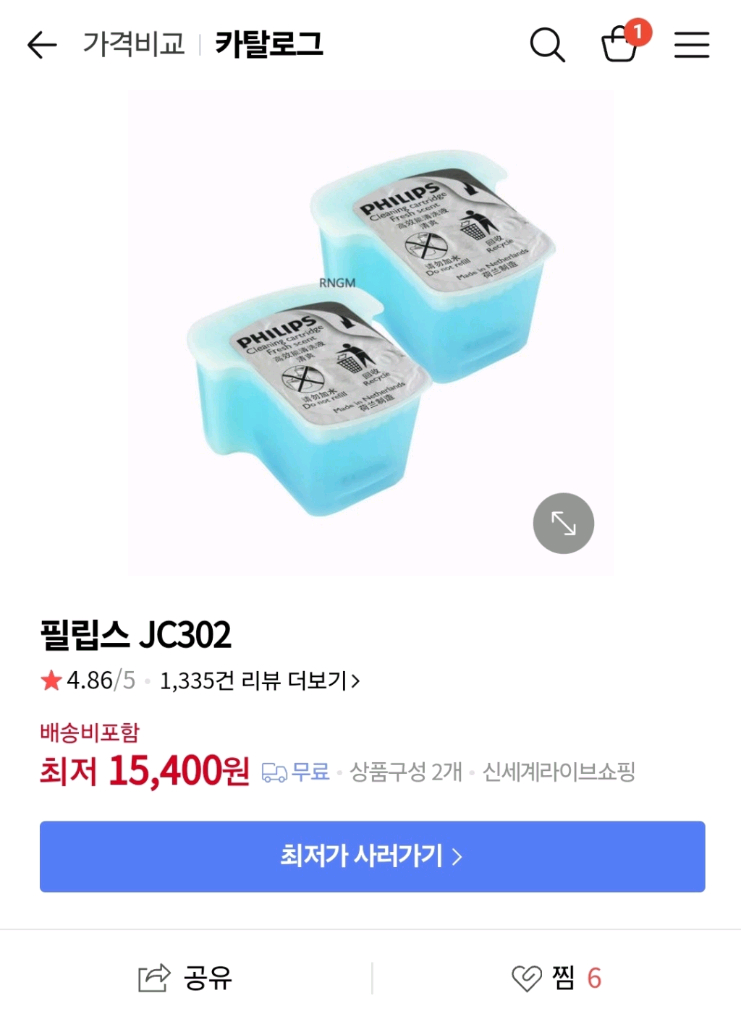Viewport: 741px width, 1024px height.
Task: Expand the product image to fullscreen
Action: (563, 523)
